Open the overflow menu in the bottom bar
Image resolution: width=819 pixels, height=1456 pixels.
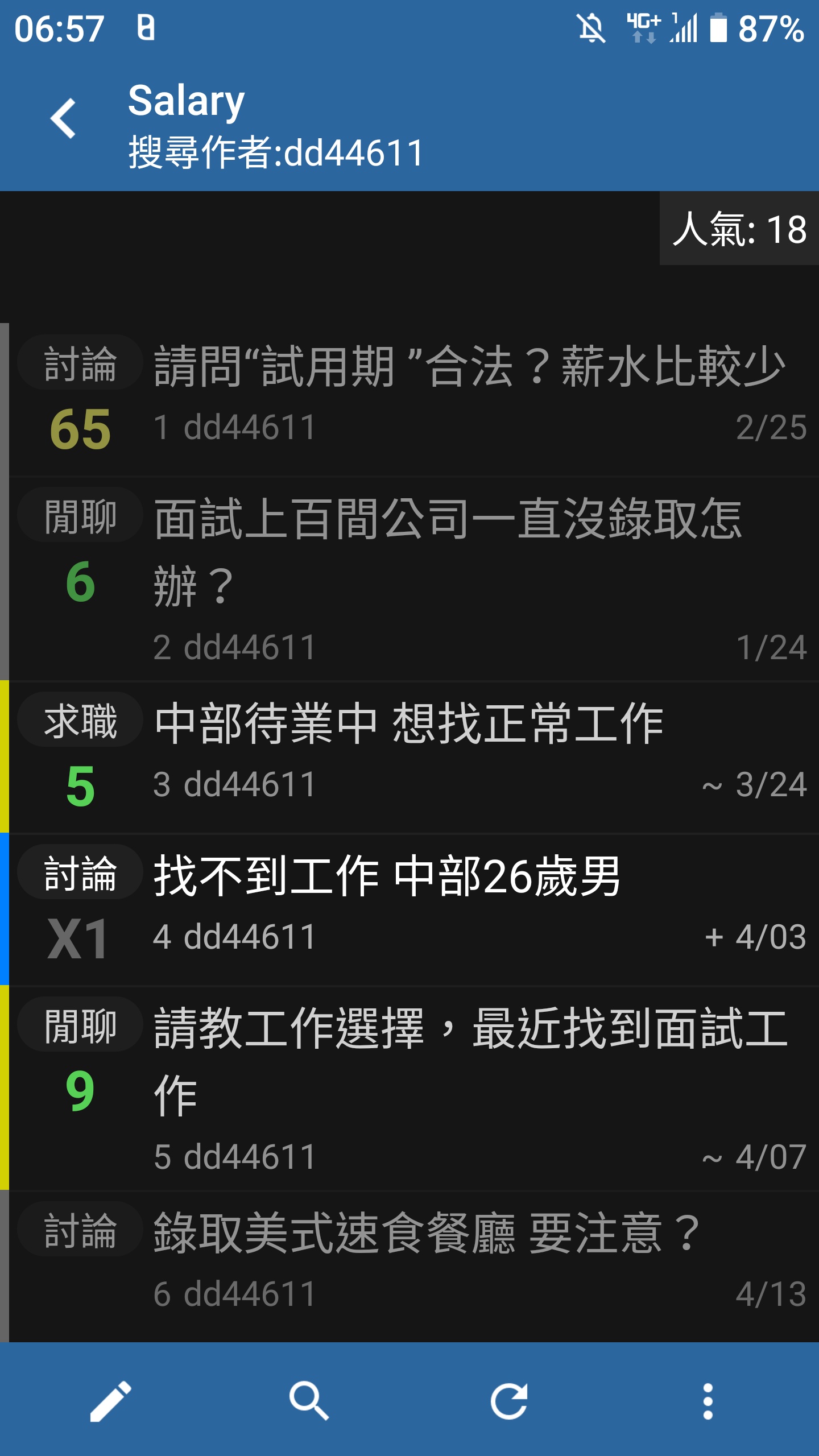click(x=708, y=1401)
